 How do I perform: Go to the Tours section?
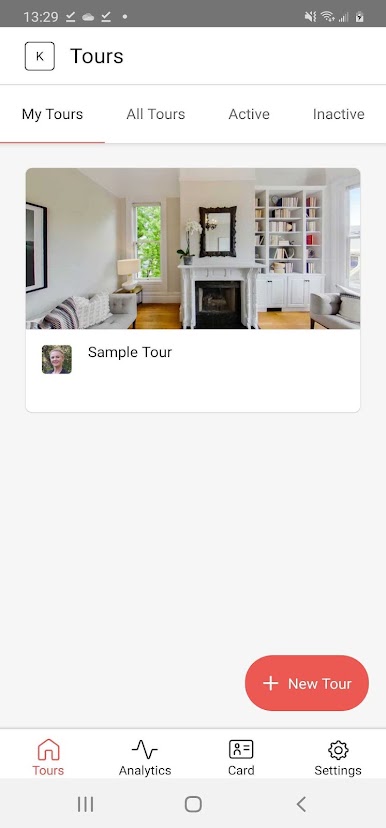(48, 757)
